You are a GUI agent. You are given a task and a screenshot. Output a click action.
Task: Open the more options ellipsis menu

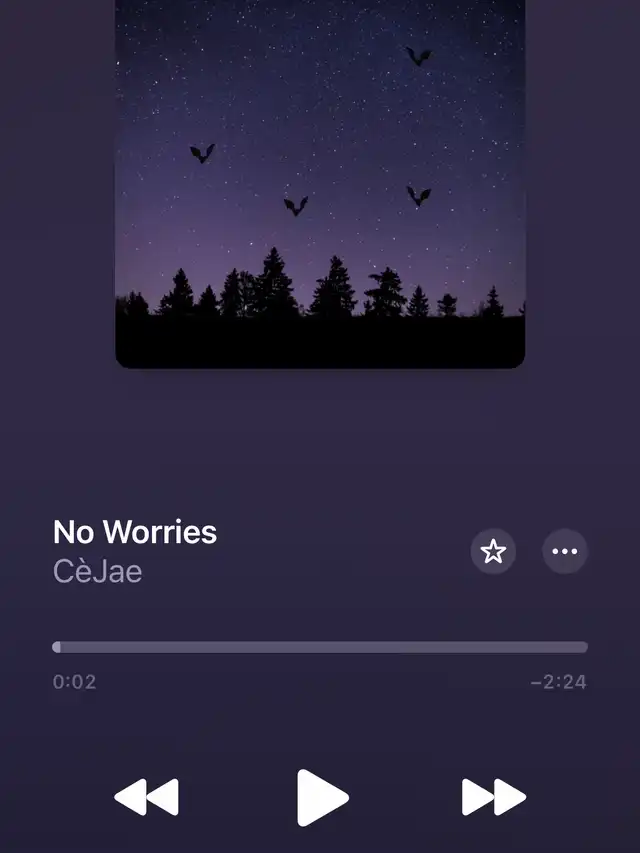coord(565,551)
